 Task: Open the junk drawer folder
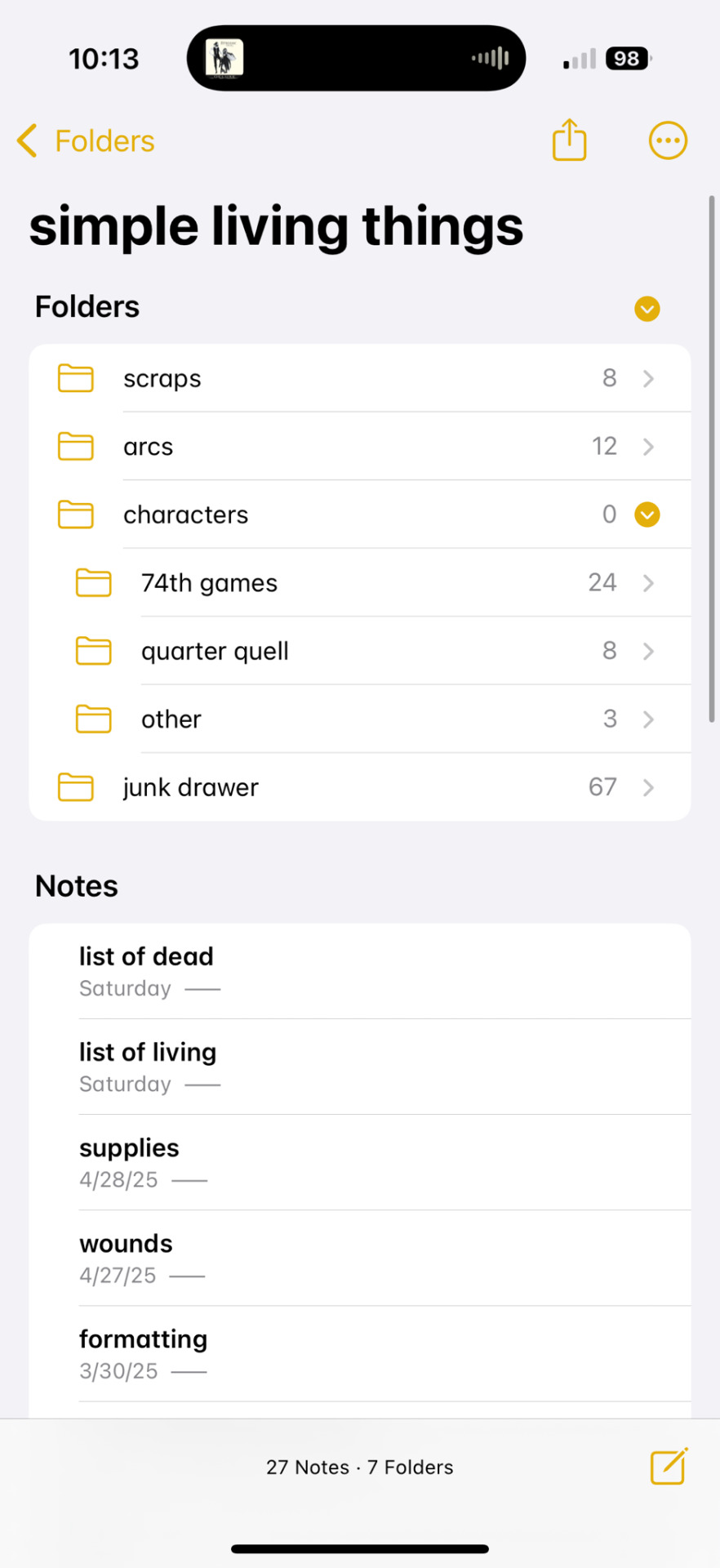[x=359, y=787]
